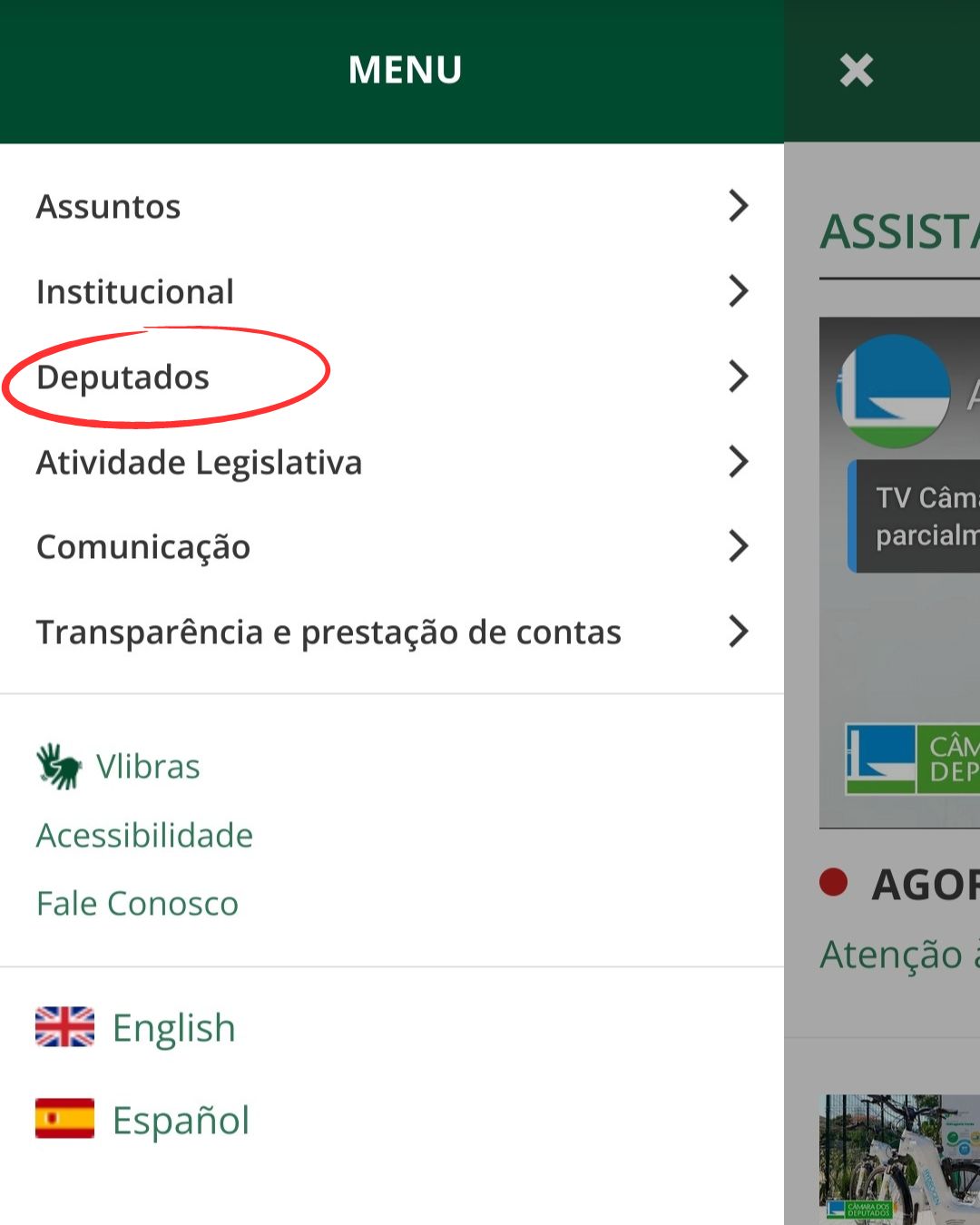Image resolution: width=980 pixels, height=1225 pixels.
Task: Open Transparência e prestação de contas
Action: 328,632
